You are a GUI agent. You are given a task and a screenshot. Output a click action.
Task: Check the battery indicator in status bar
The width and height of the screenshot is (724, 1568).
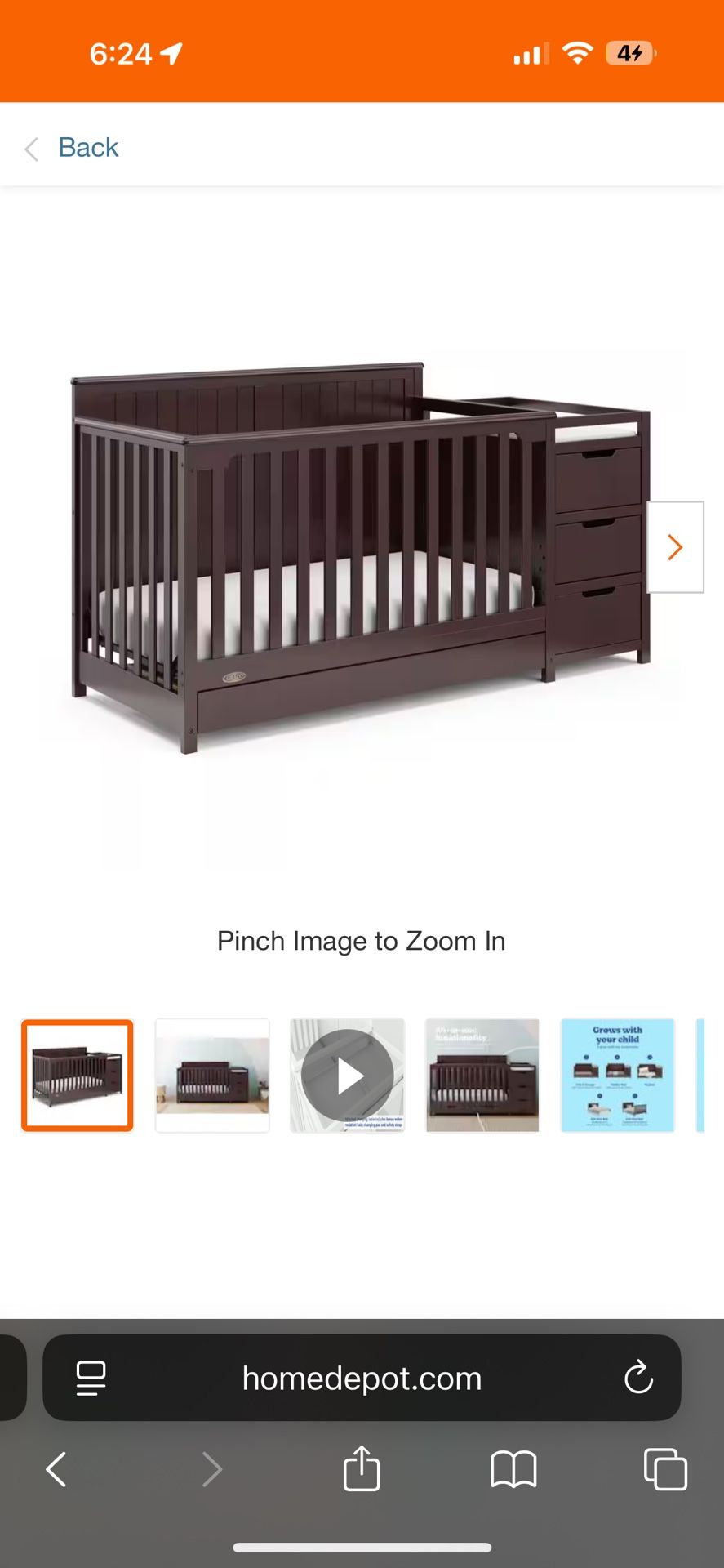[x=629, y=51]
